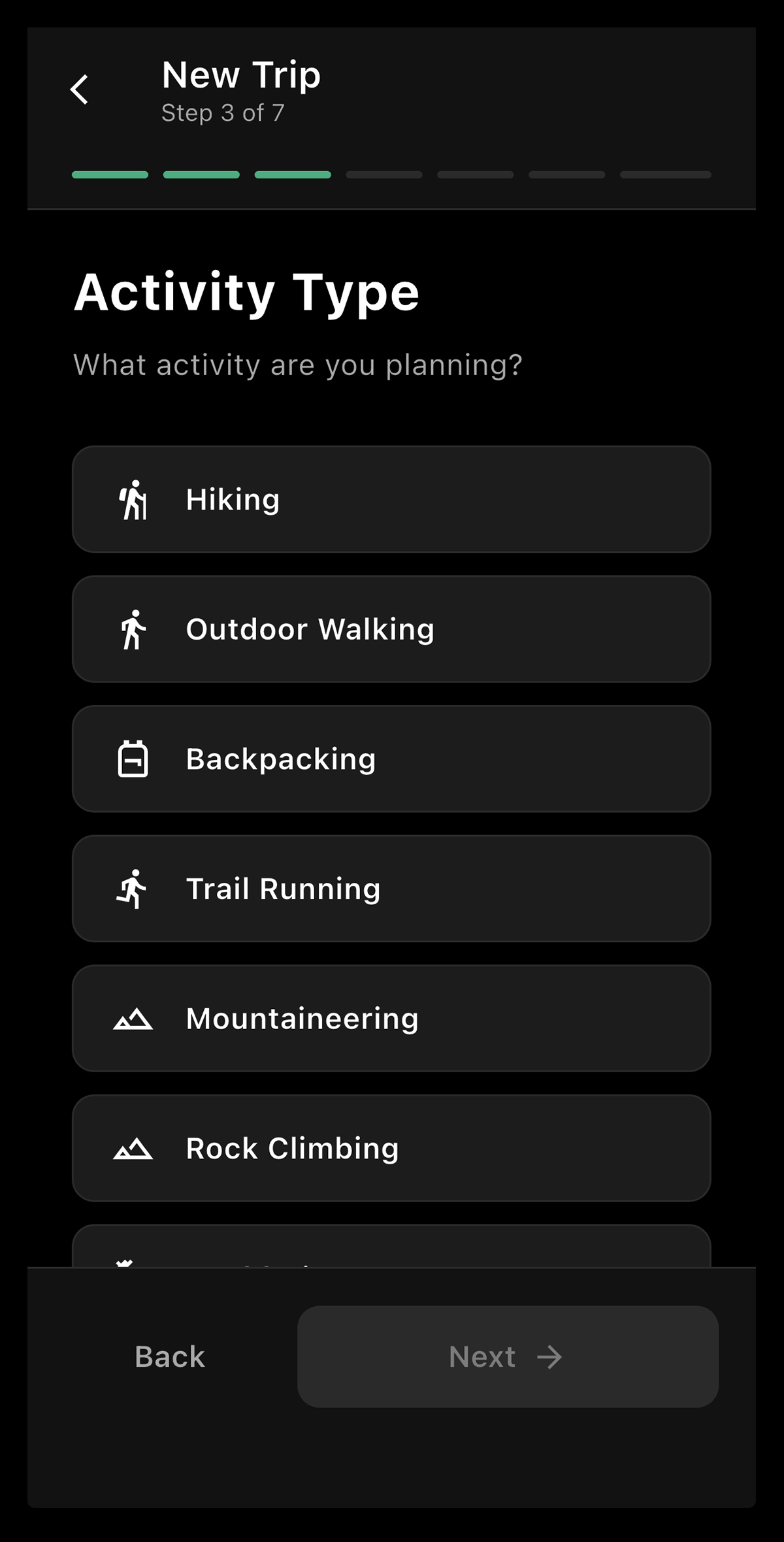
Task: Tap the backpack icon on the Backpacking option
Action: (x=133, y=758)
